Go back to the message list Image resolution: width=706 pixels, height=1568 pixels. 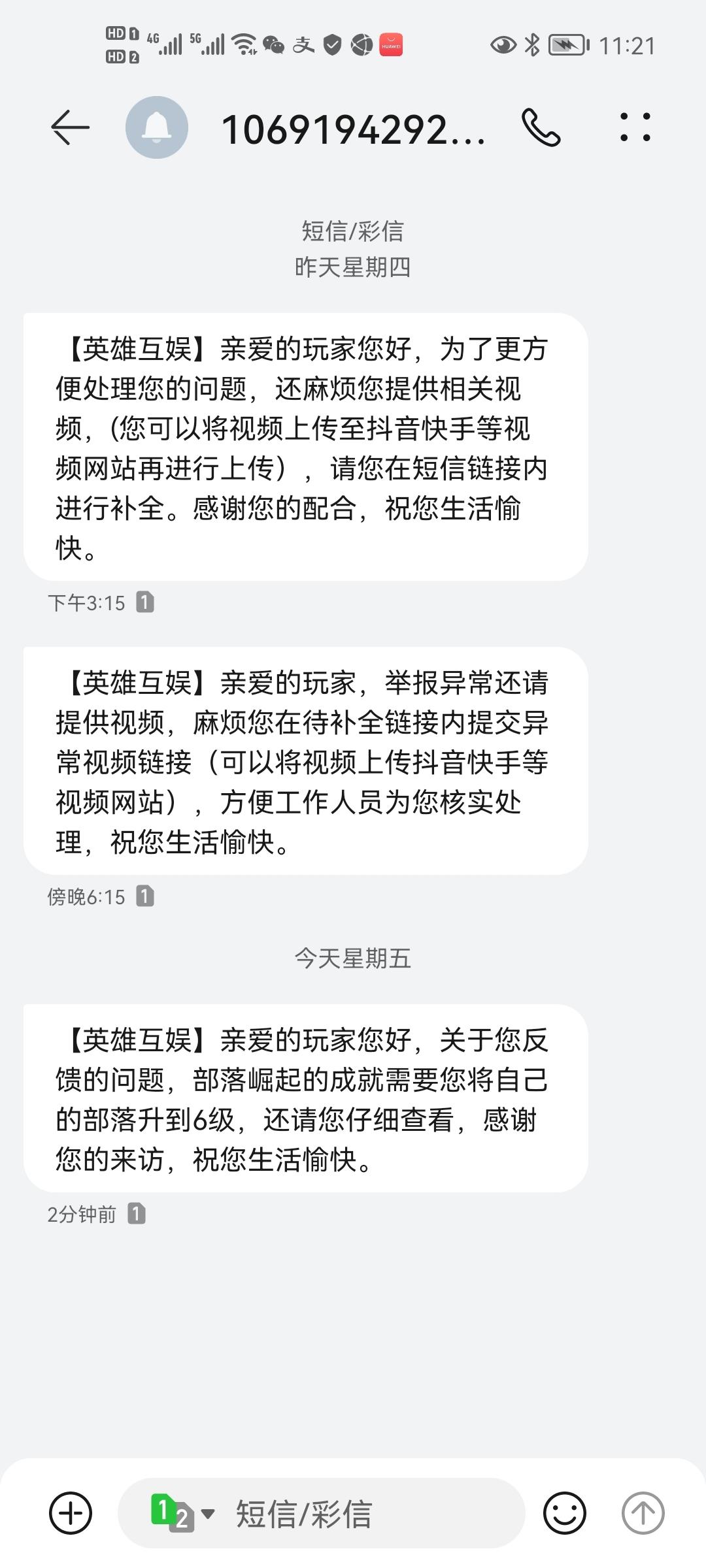coord(70,127)
